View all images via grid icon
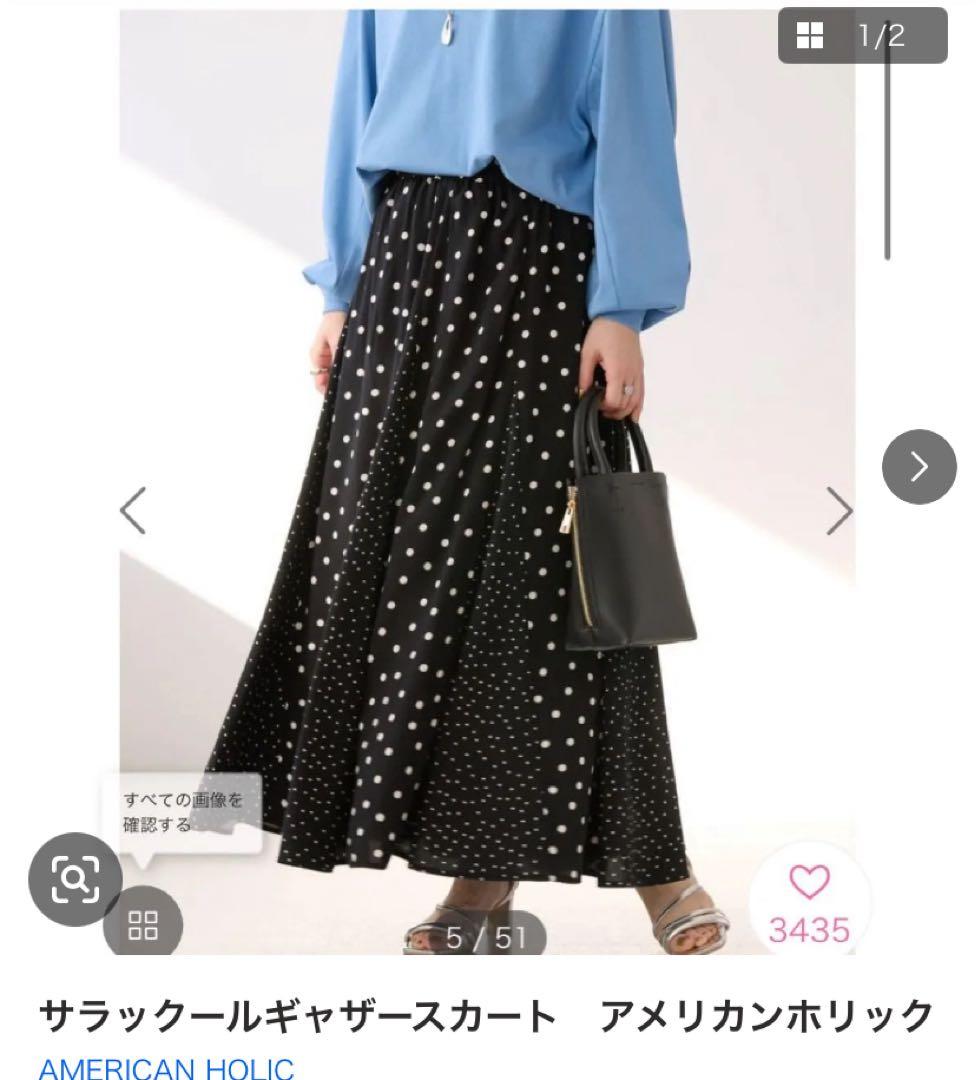This screenshot has width=977, height=1080. pyautogui.click(x=143, y=925)
